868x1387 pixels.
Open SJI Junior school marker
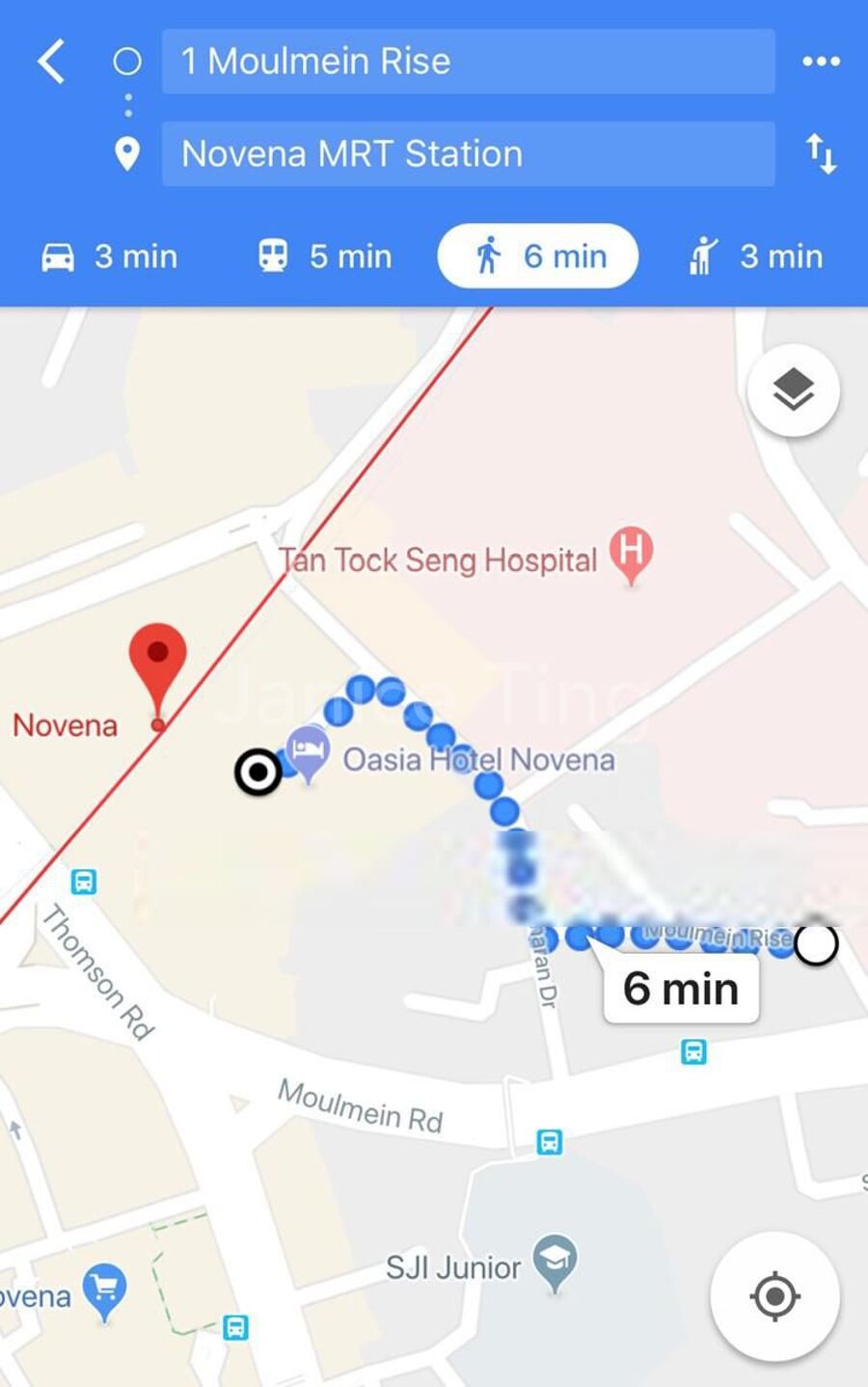[x=556, y=1259]
